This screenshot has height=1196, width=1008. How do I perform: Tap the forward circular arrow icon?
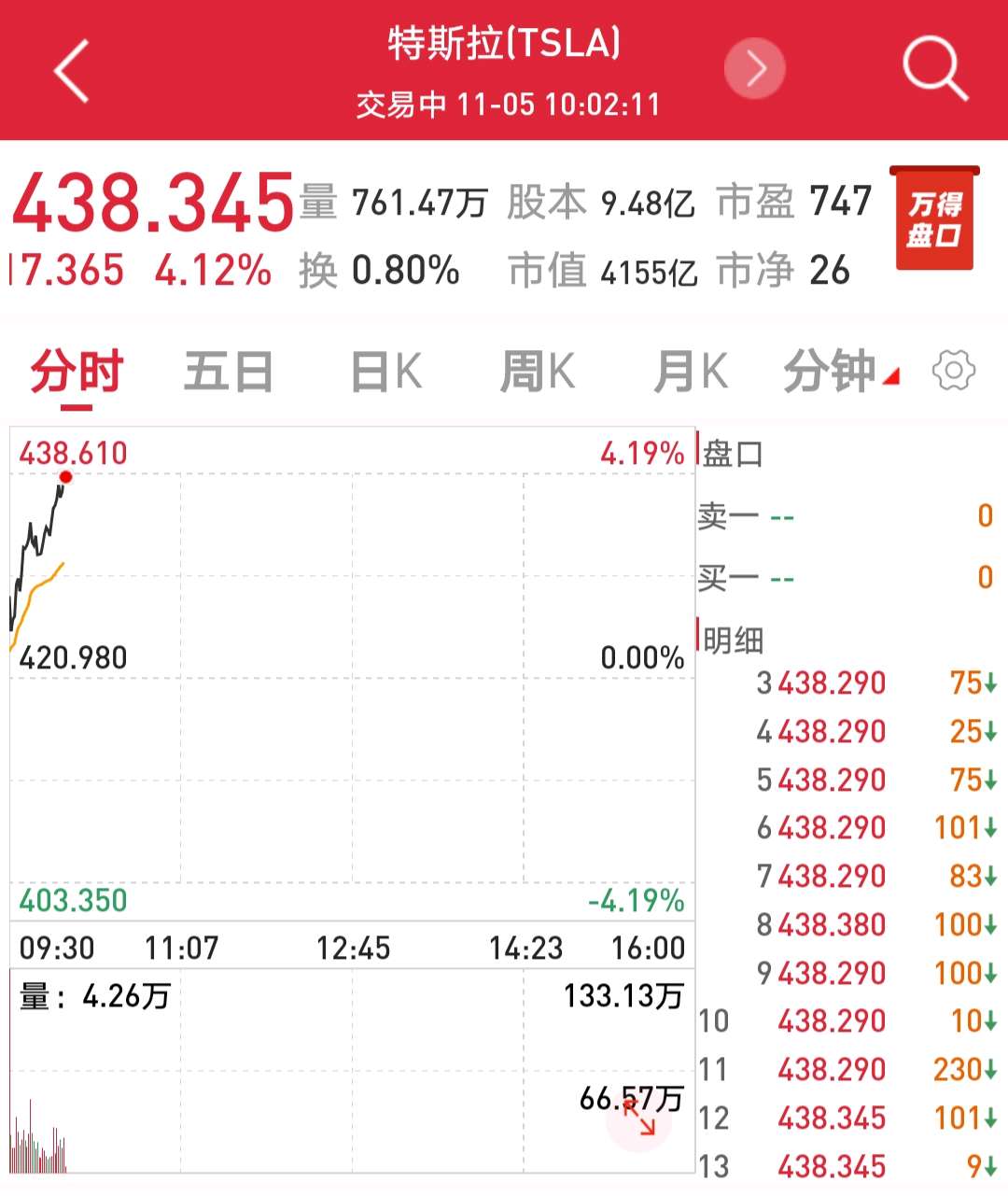coord(755,68)
